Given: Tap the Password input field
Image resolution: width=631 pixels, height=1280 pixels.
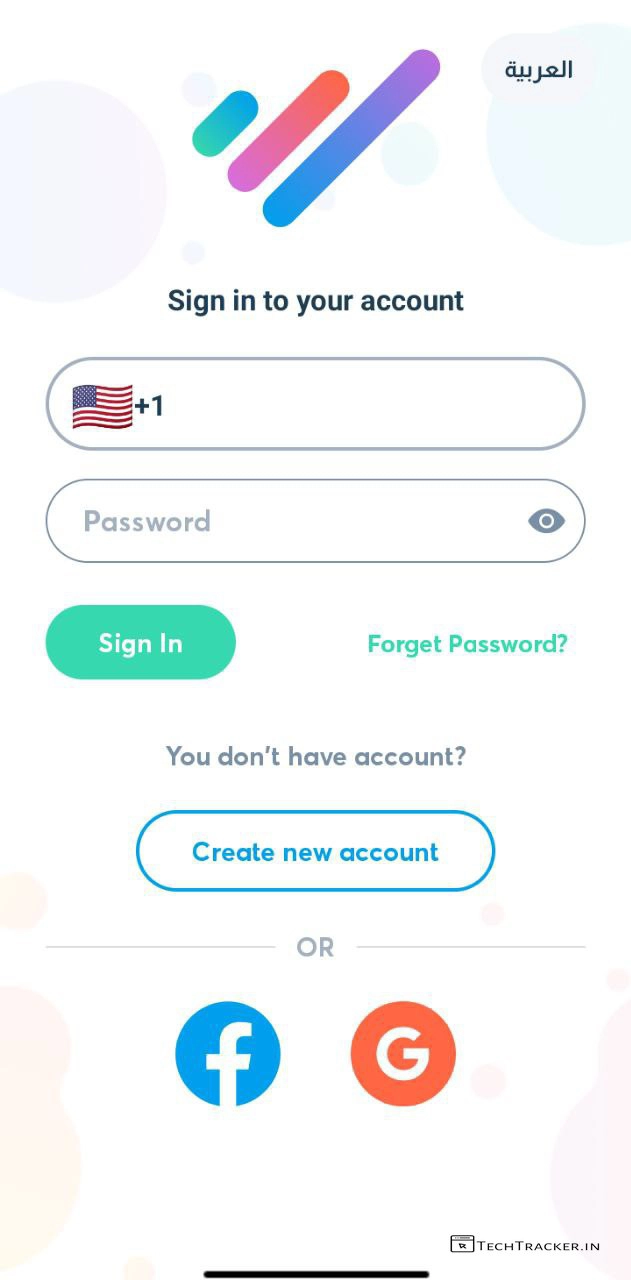Looking at the screenshot, I should tap(290, 521).
